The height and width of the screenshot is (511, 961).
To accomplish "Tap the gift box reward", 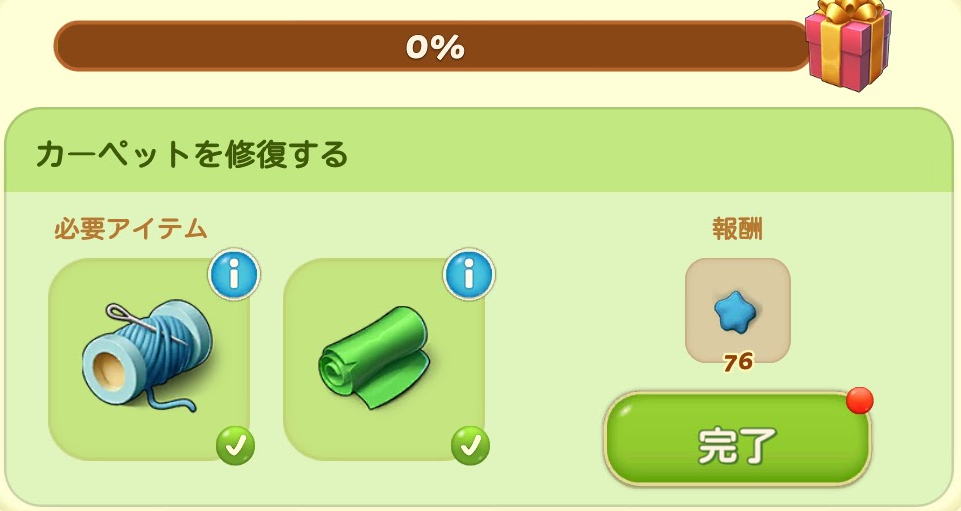I will 847,43.
